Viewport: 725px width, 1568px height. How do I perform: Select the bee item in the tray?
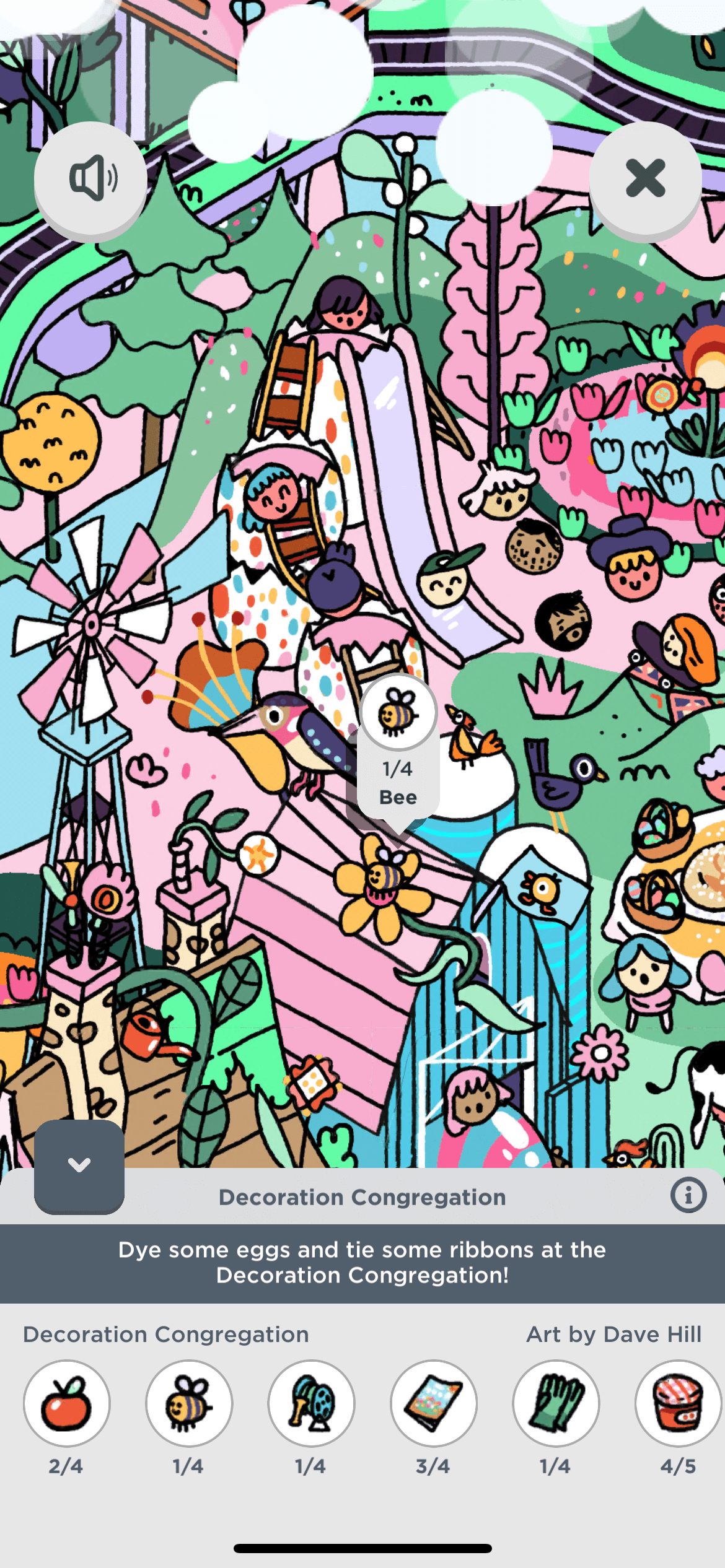189,1403
